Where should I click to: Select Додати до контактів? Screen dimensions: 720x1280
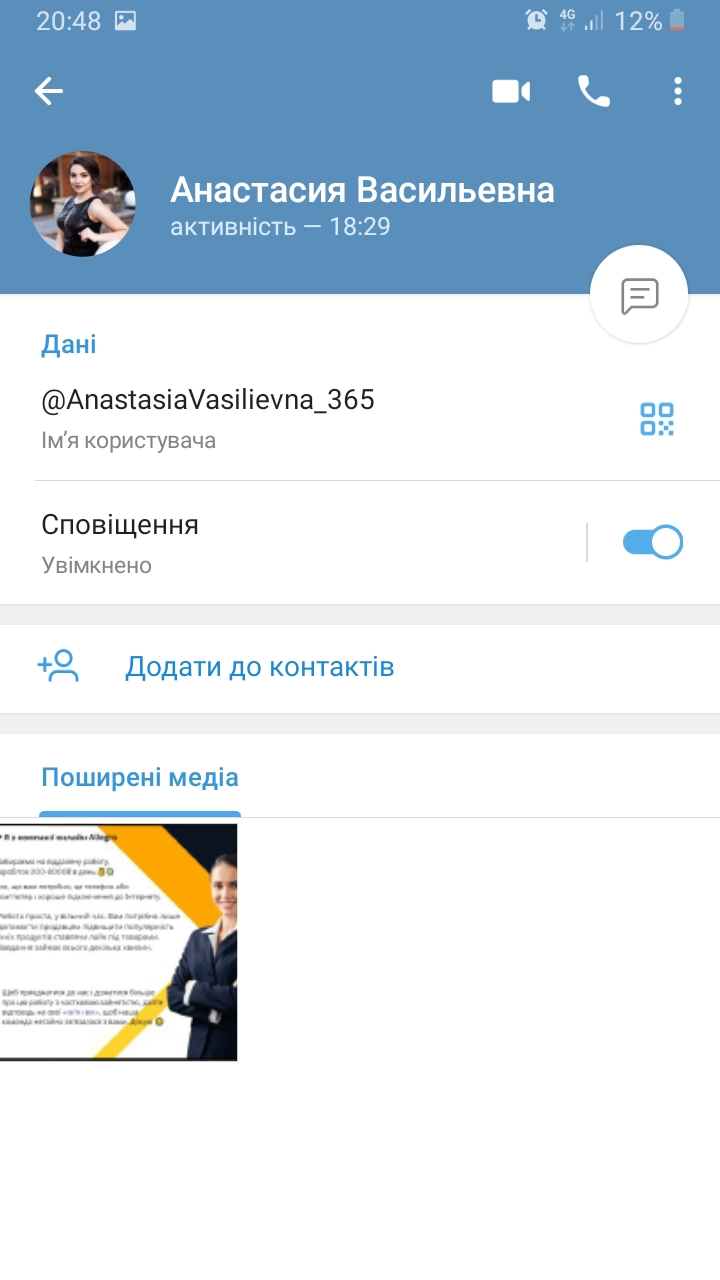tap(259, 667)
